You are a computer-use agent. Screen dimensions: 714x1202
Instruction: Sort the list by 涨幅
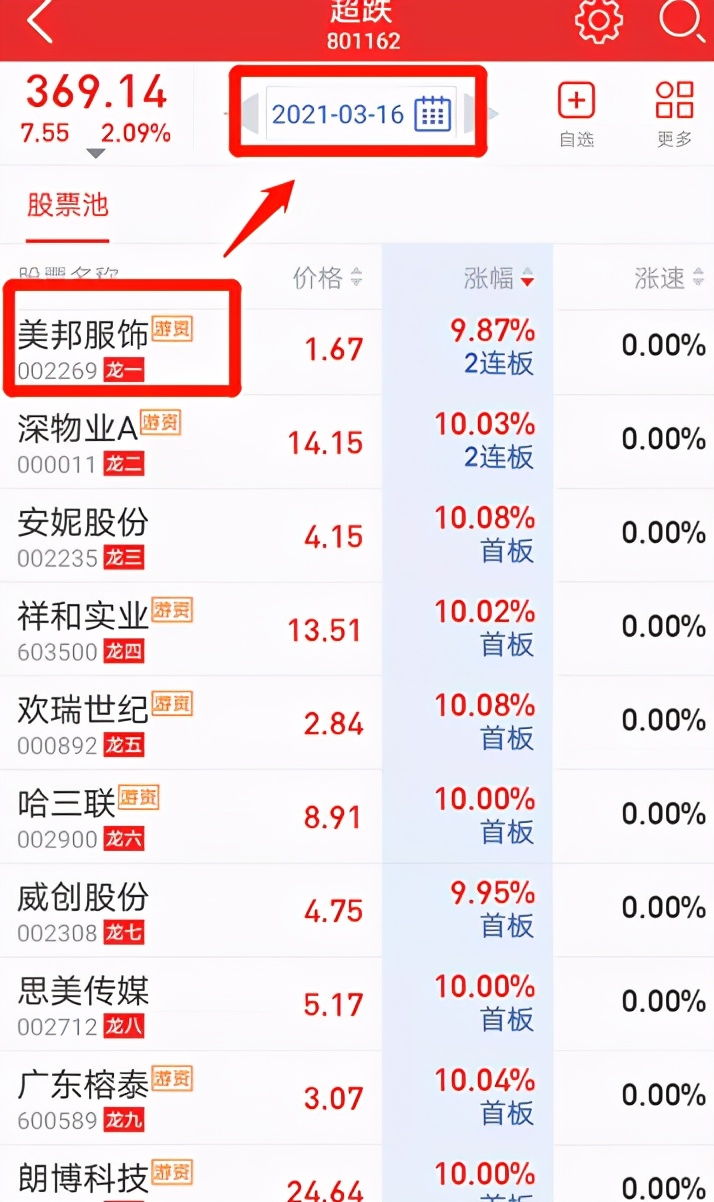pyautogui.click(x=499, y=278)
